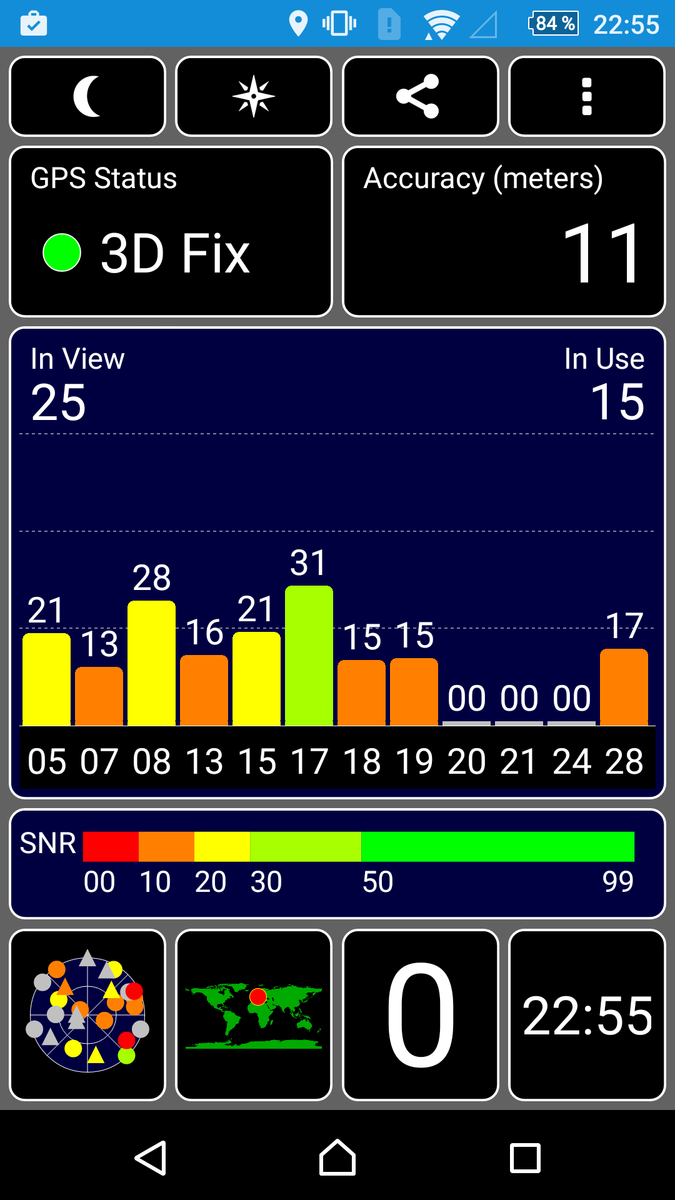
Task: Open the compass star view
Action: 253,96
